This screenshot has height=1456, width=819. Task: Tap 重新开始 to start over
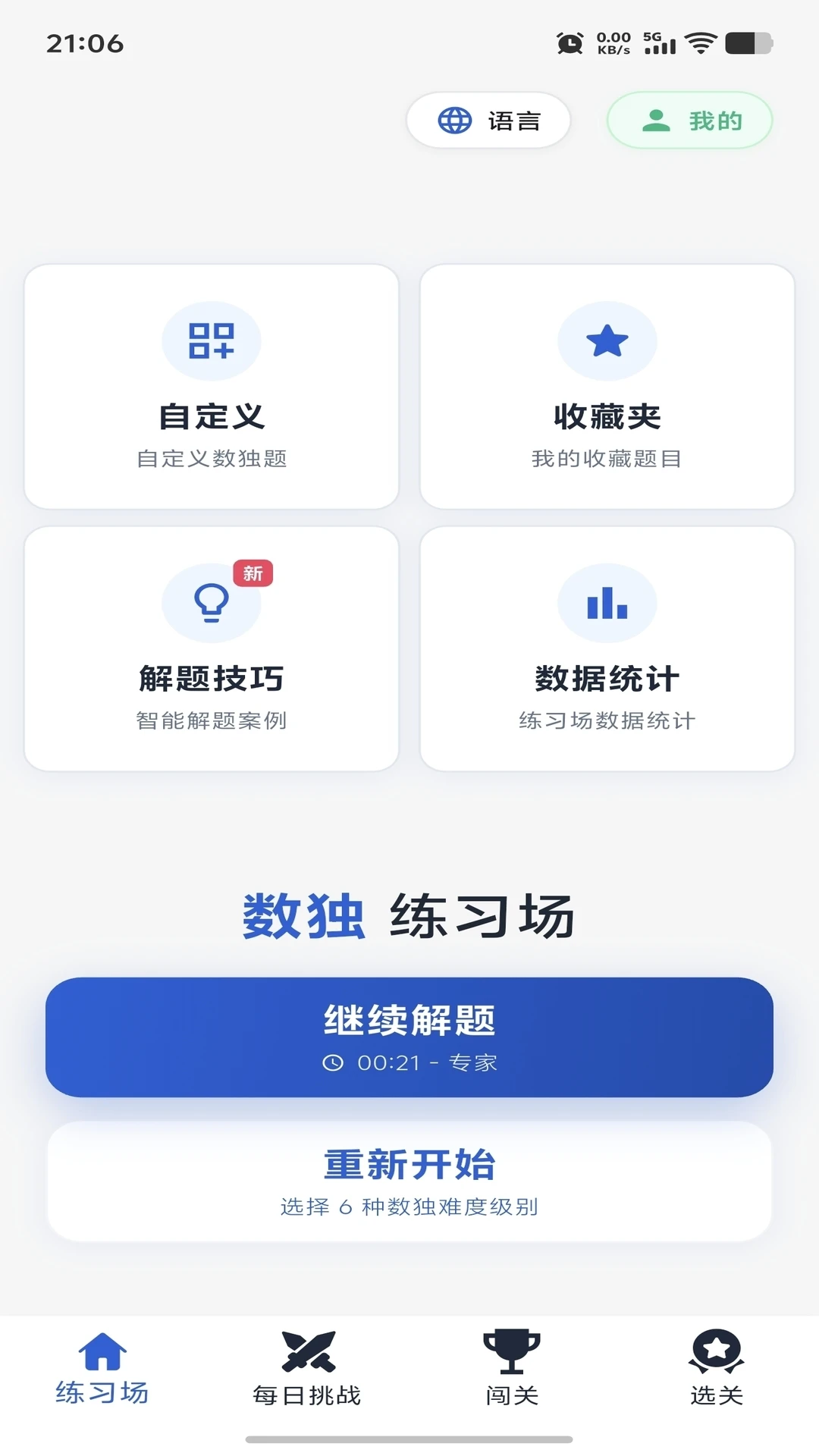(x=409, y=1181)
